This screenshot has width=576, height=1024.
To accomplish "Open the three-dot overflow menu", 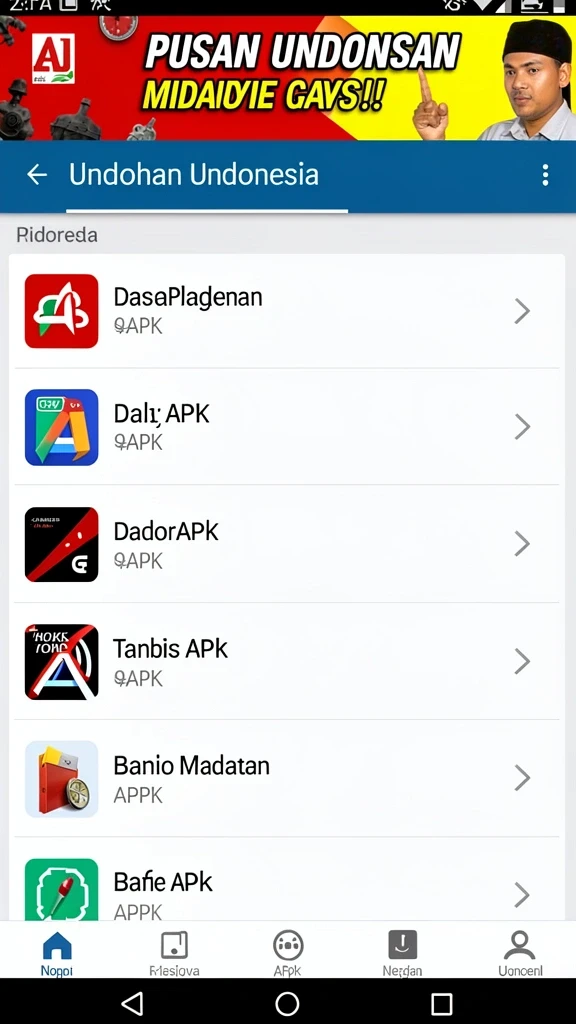I will pos(545,175).
